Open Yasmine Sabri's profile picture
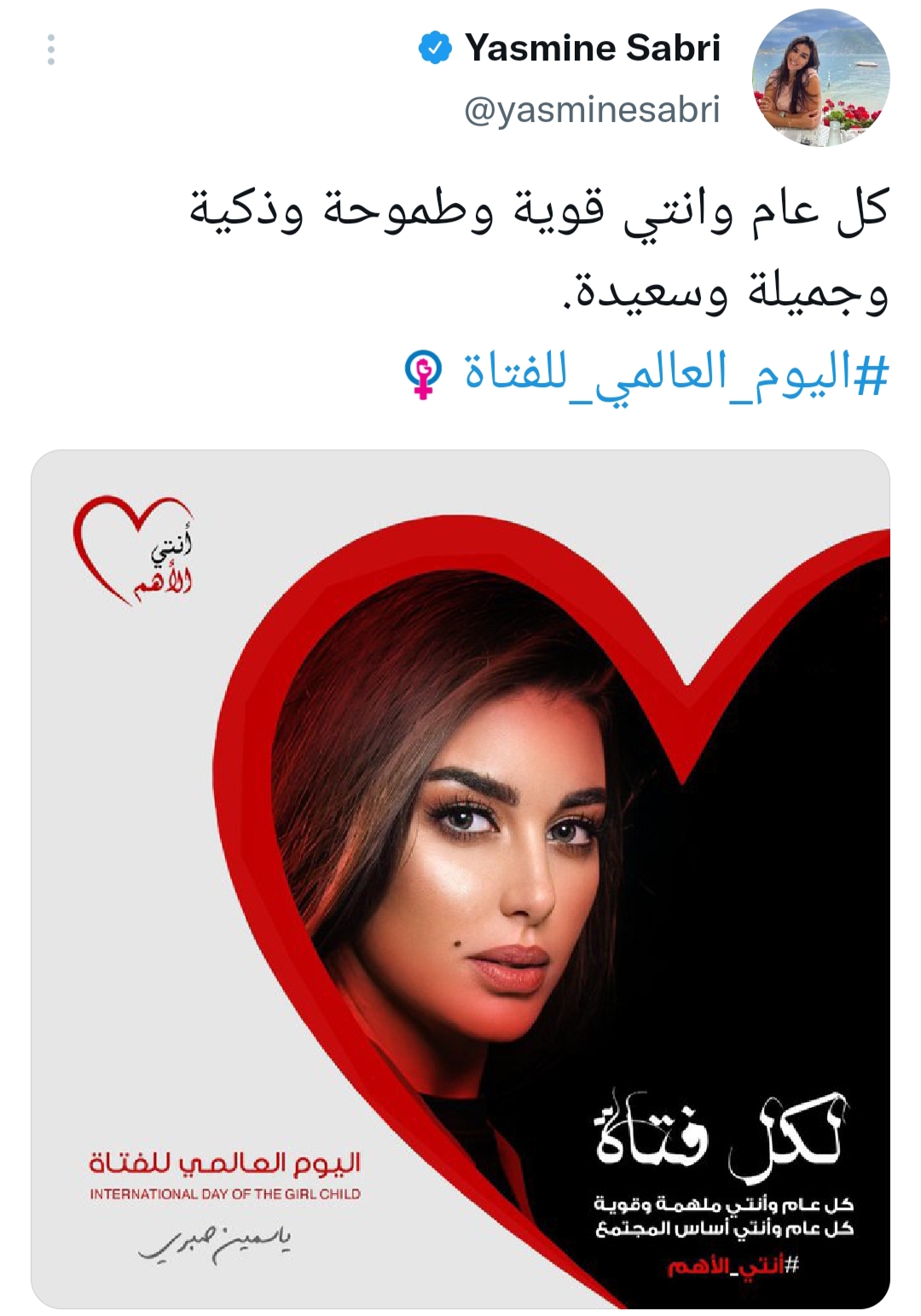The height and width of the screenshot is (1316, 921). click(x=820, y=78)
